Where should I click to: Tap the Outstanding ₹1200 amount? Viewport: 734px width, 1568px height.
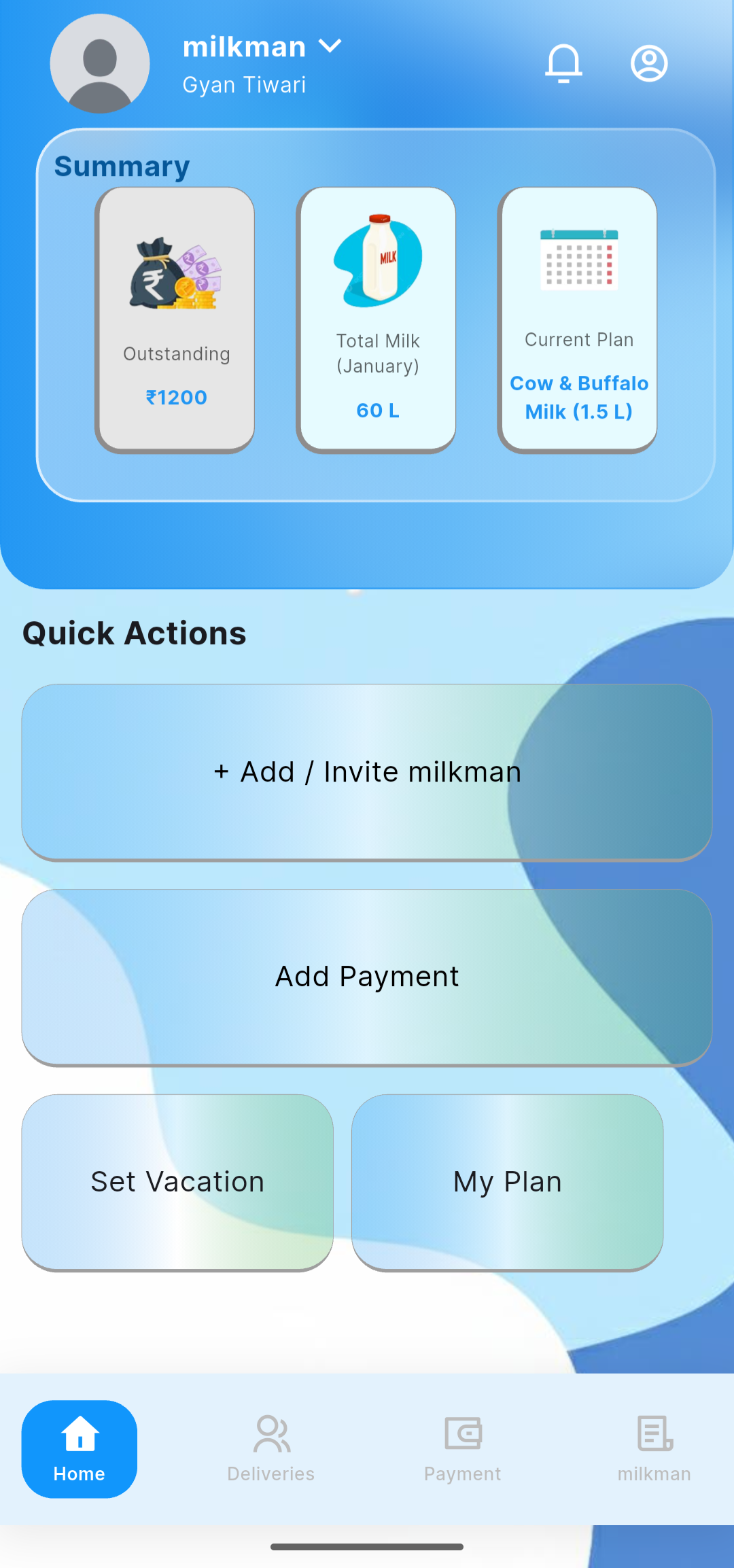pyautogui.click(x=176, y=398)
